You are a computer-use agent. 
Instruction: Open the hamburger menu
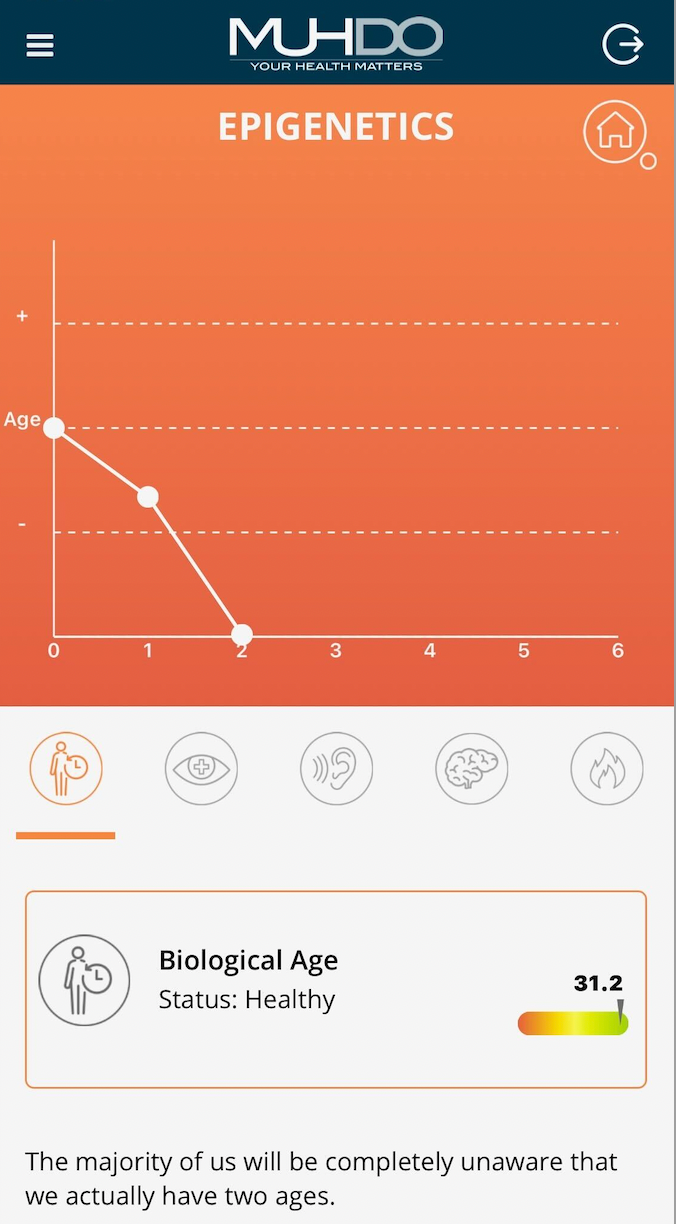coord(40,46)
